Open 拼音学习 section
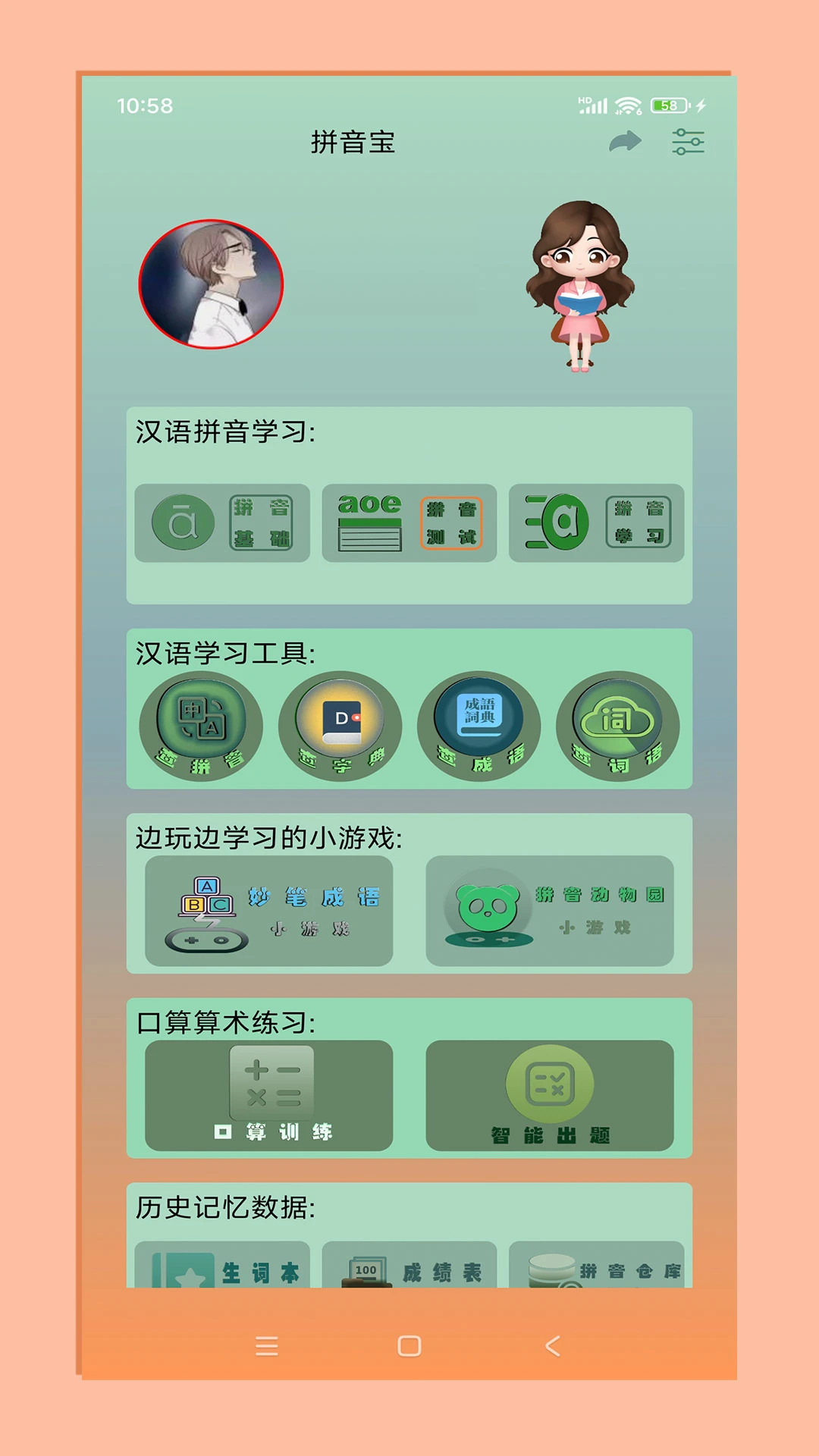The image size is (819, 1456). click(x=596, y=523)
